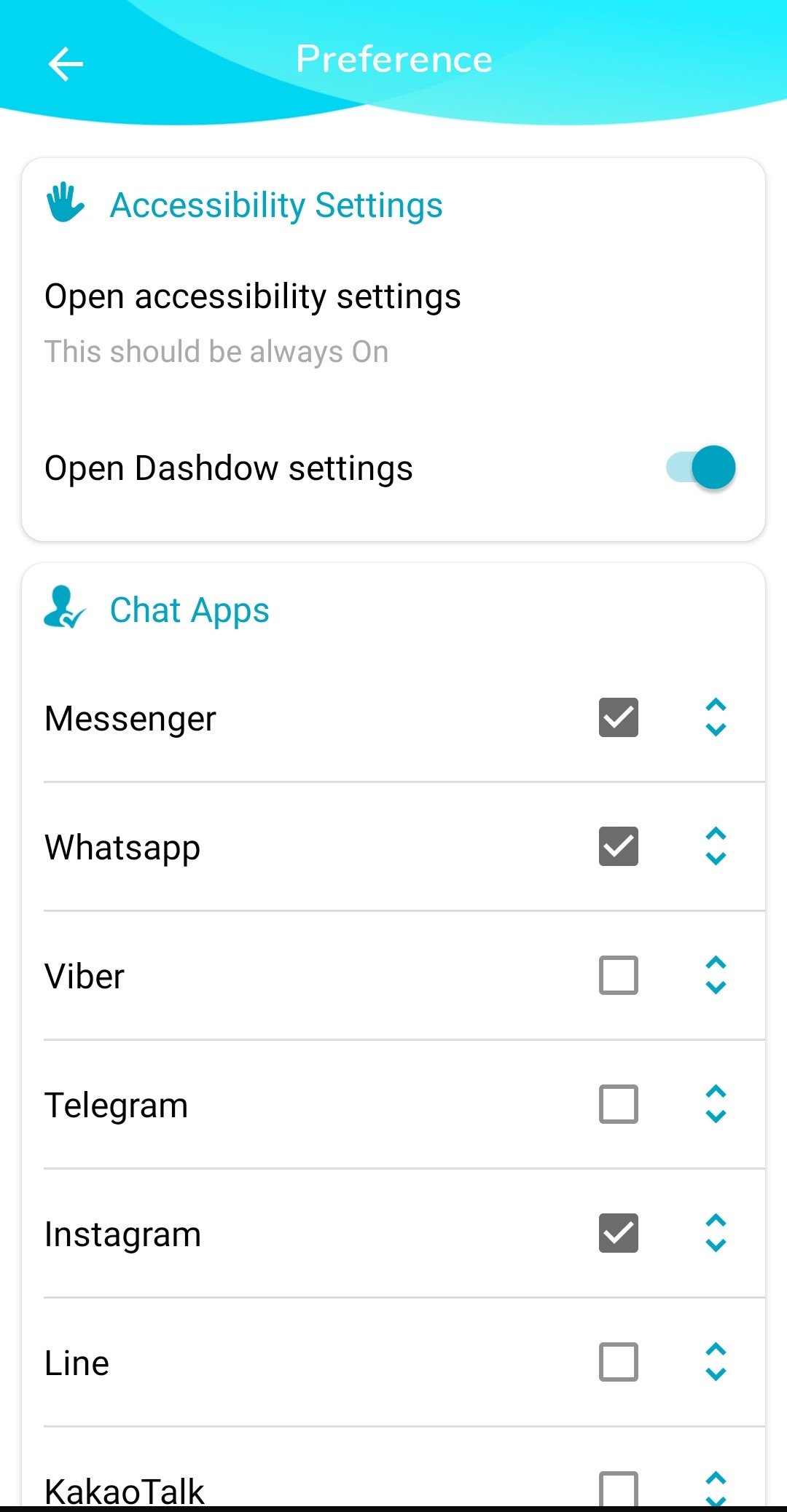Toggle the Open Dashdow settings switch
This screenshot has height=1512, width=787.
pos(700,468)
